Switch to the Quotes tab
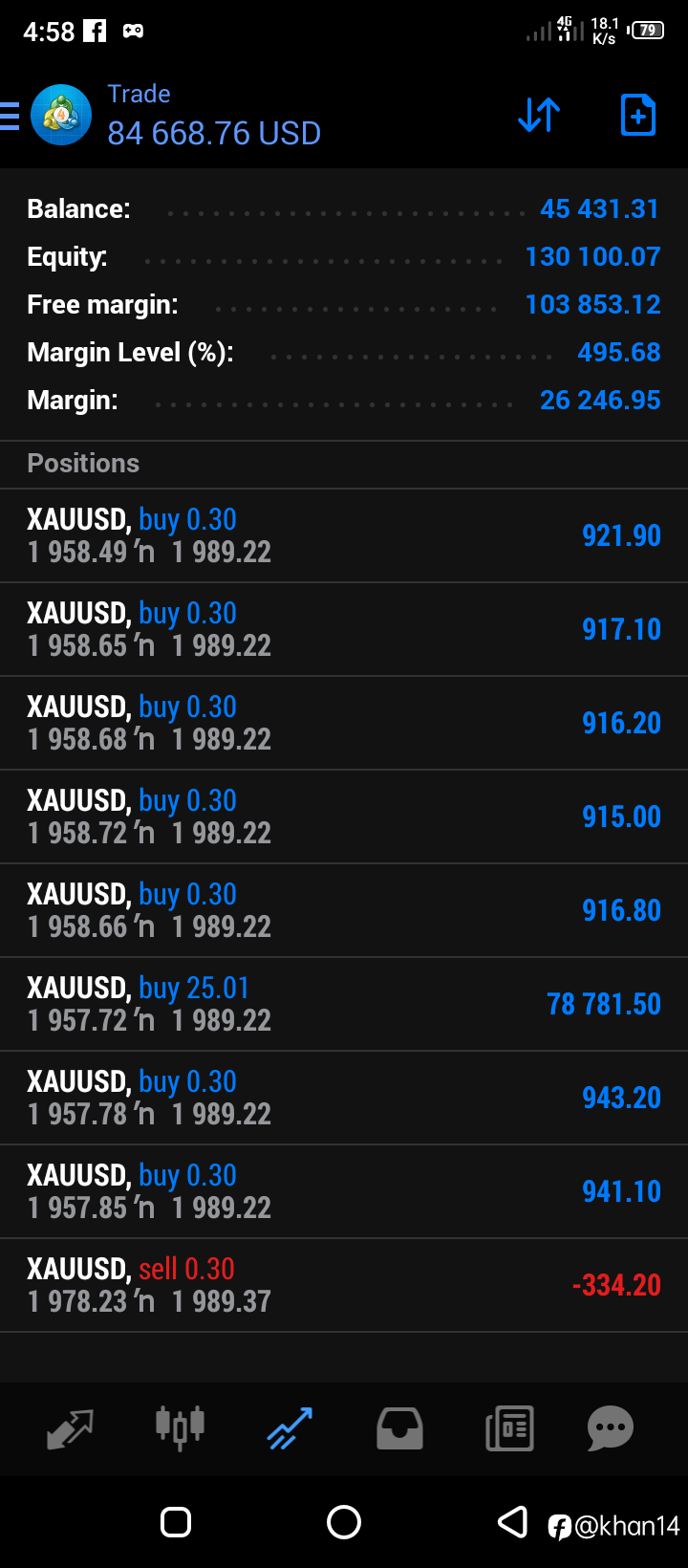The image size is (688, 1568). (71, 1428)
